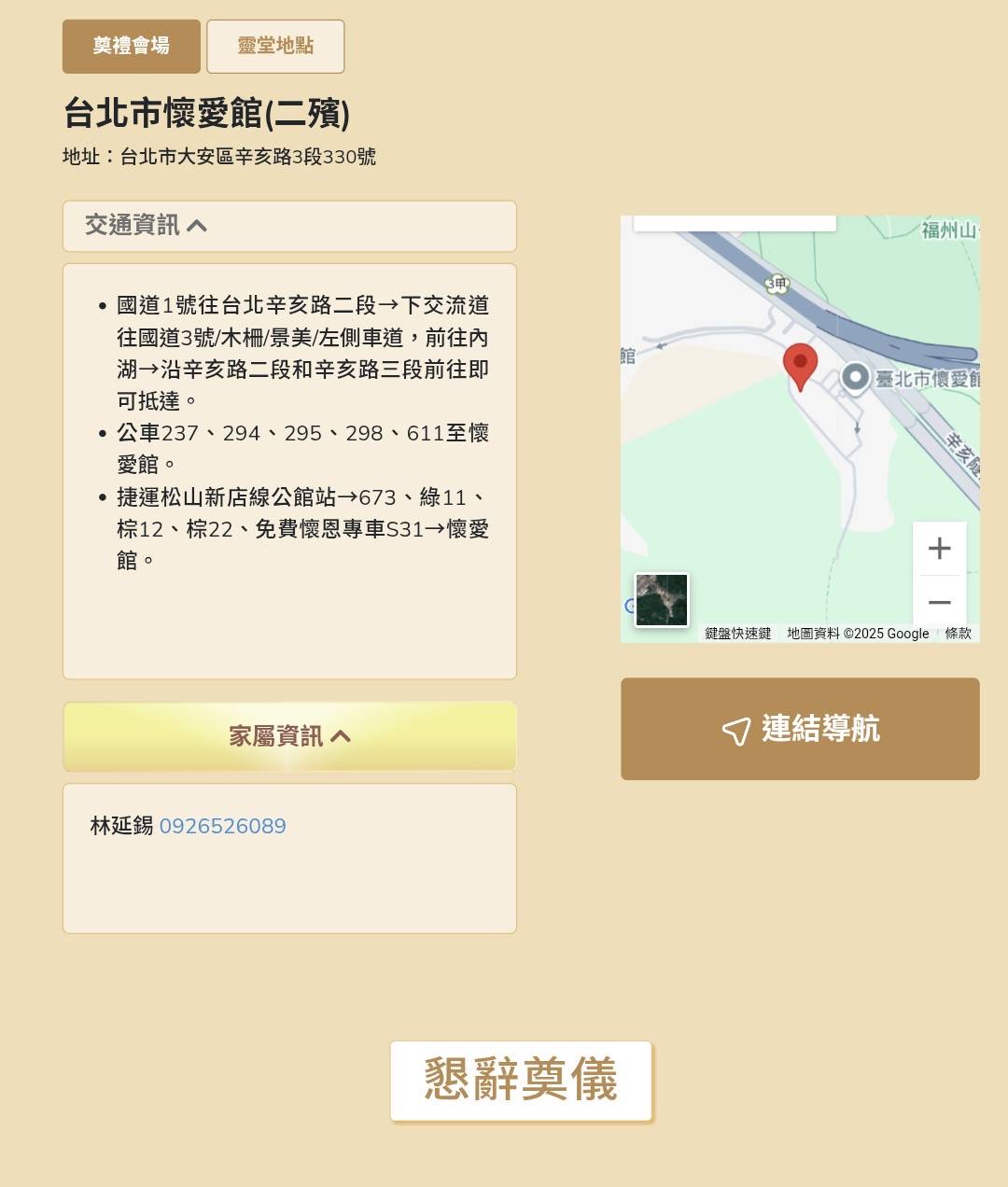This screenshot has width=1008, height=1187.
Task: Switch to the 靈堂地點 tab
Action: click(x=275, y=46)
